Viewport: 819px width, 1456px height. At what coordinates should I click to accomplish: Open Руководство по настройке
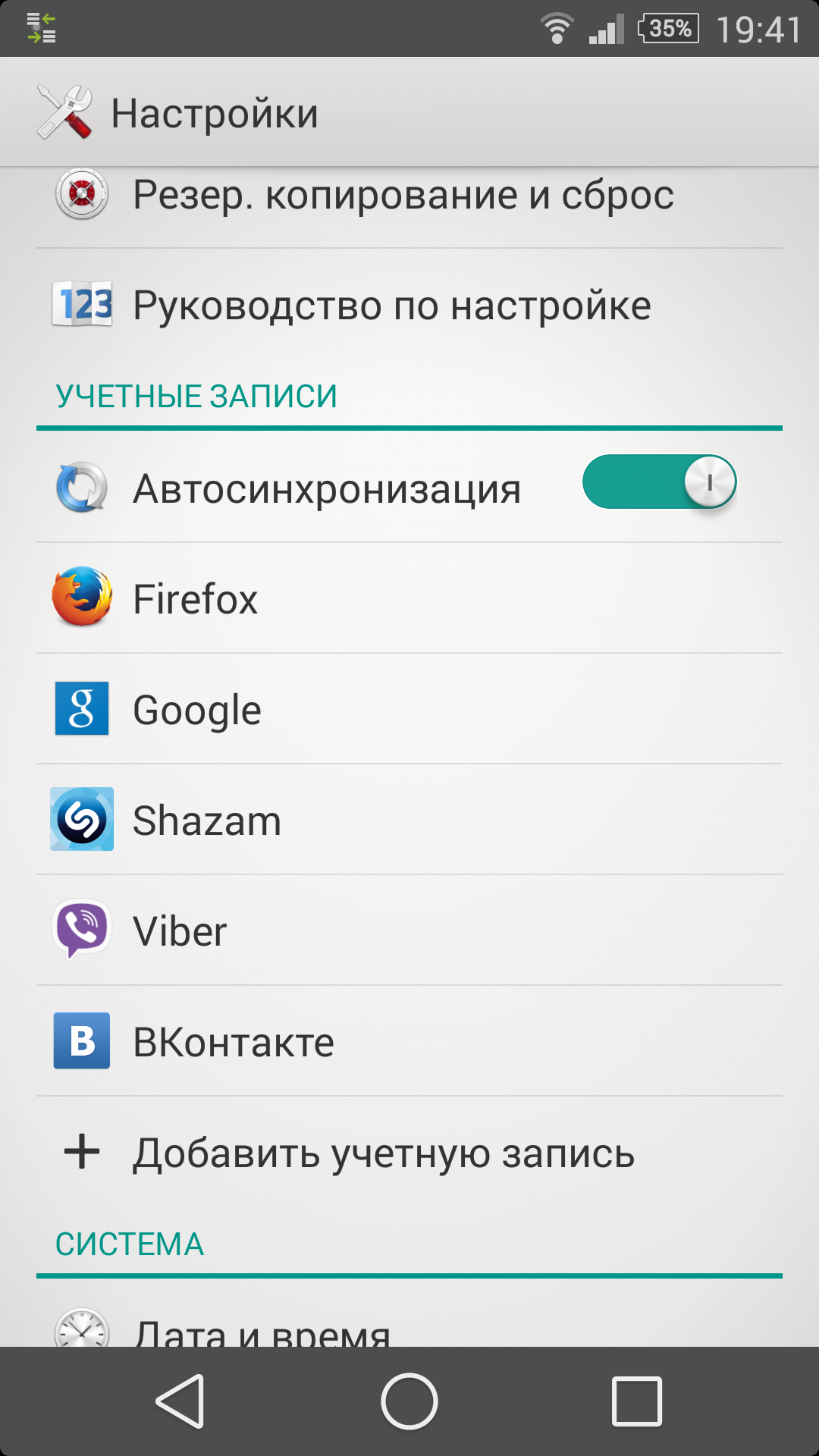391,306
